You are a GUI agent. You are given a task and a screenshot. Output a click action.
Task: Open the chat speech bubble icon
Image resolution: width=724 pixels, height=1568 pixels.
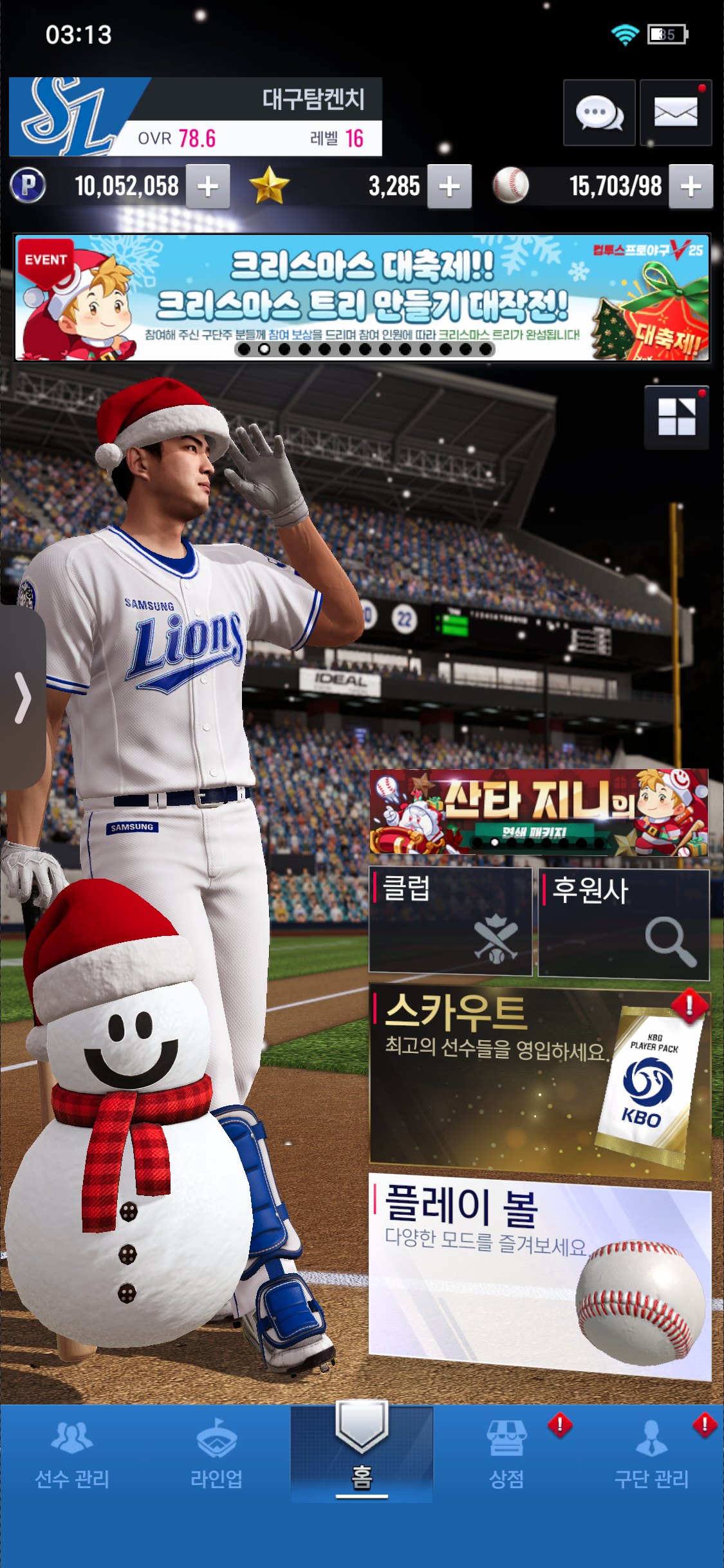[x=599, y=113]
